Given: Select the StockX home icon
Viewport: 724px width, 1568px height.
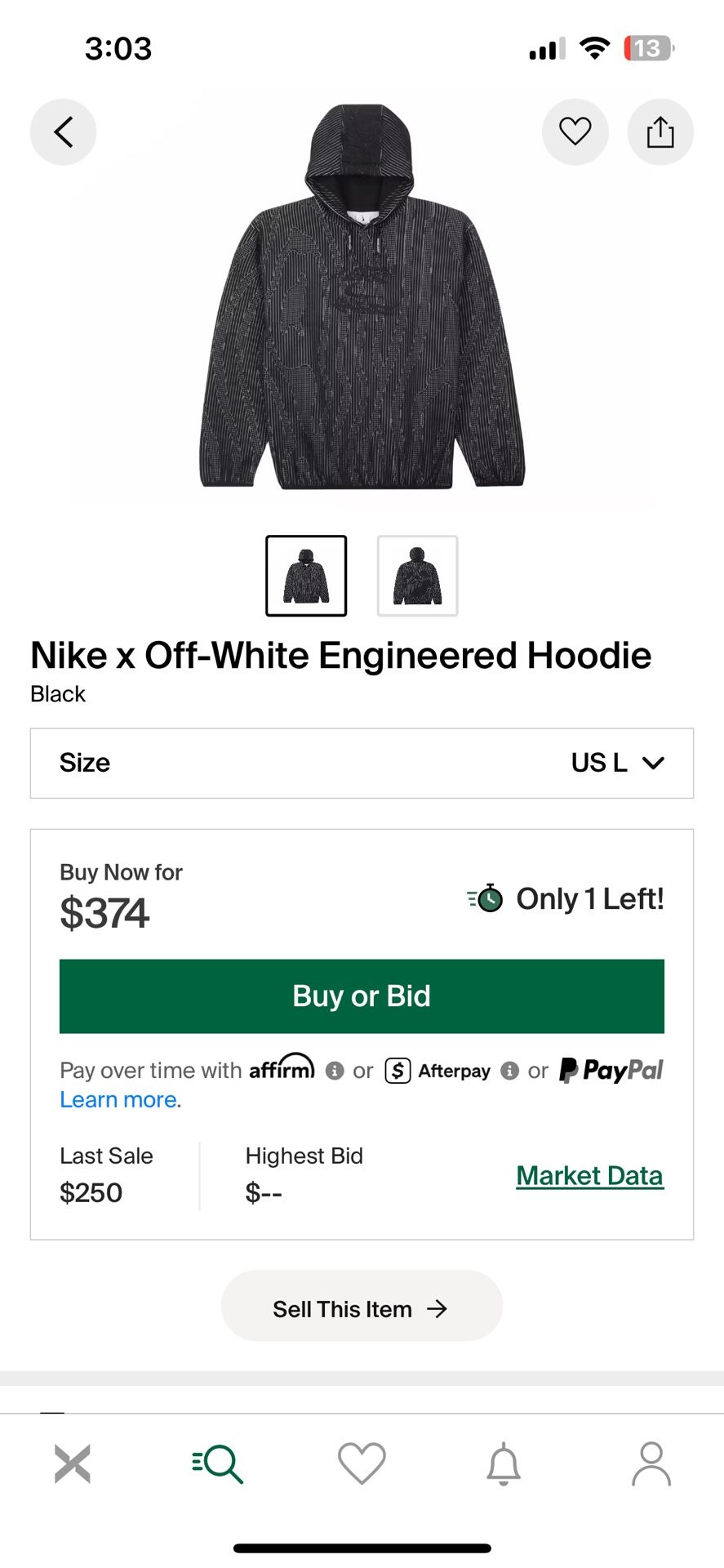Looking at the screenshot, I should [73, 1464].
